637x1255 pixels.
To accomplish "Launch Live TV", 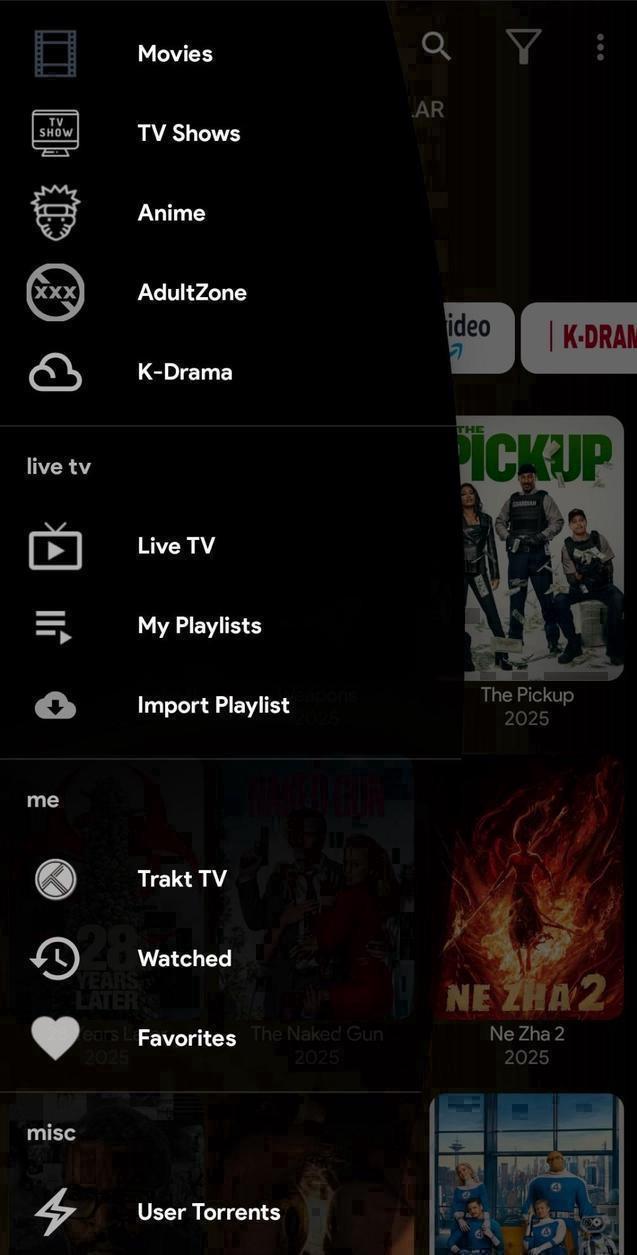I will point(176,546).
